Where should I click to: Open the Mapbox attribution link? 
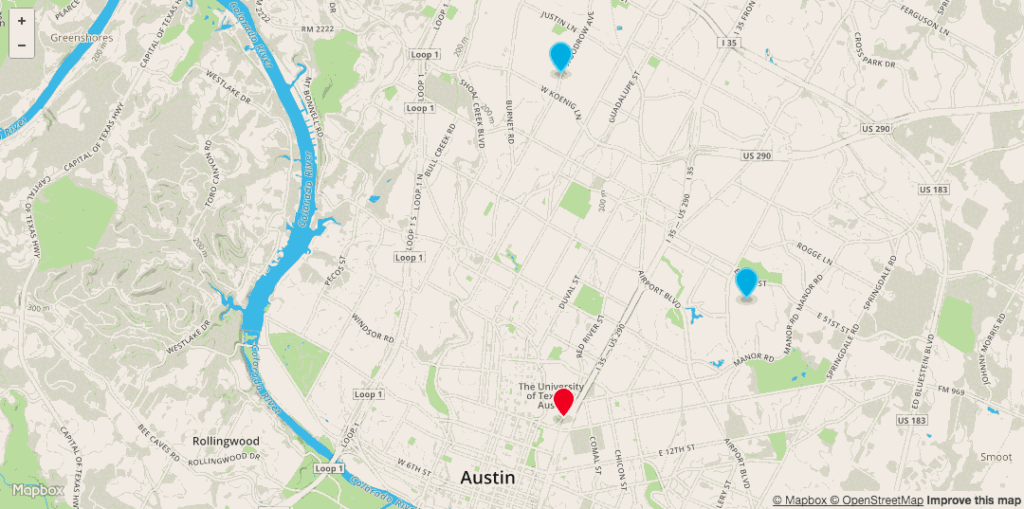pos(803,500)
